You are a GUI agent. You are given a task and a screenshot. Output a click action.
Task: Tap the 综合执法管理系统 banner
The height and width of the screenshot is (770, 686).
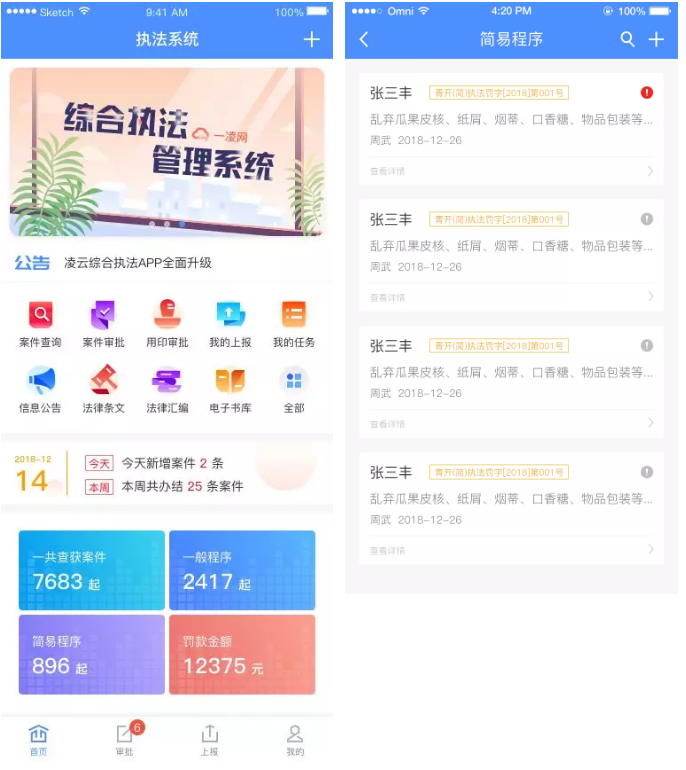167,152
